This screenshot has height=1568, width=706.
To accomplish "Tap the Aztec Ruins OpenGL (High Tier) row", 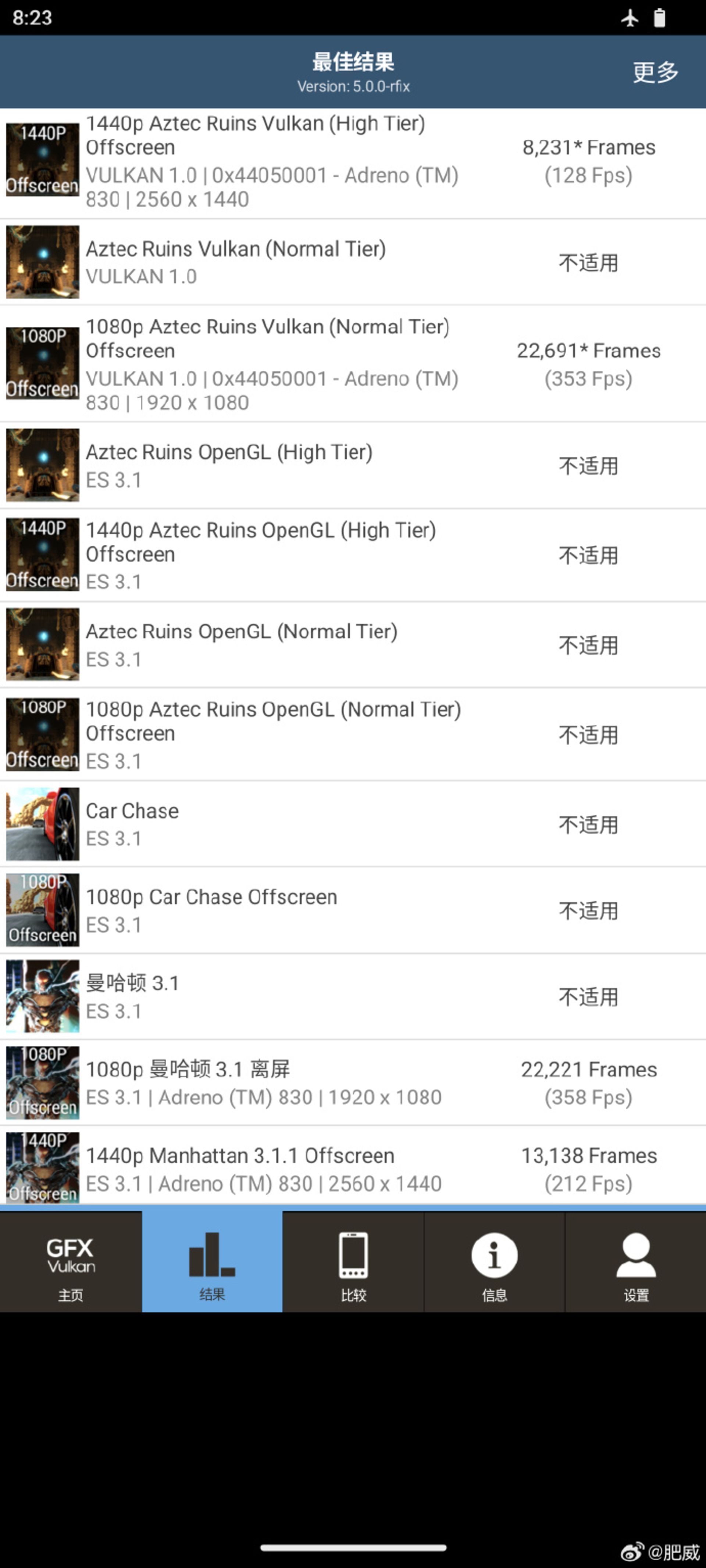I will [x=353, y=466].
